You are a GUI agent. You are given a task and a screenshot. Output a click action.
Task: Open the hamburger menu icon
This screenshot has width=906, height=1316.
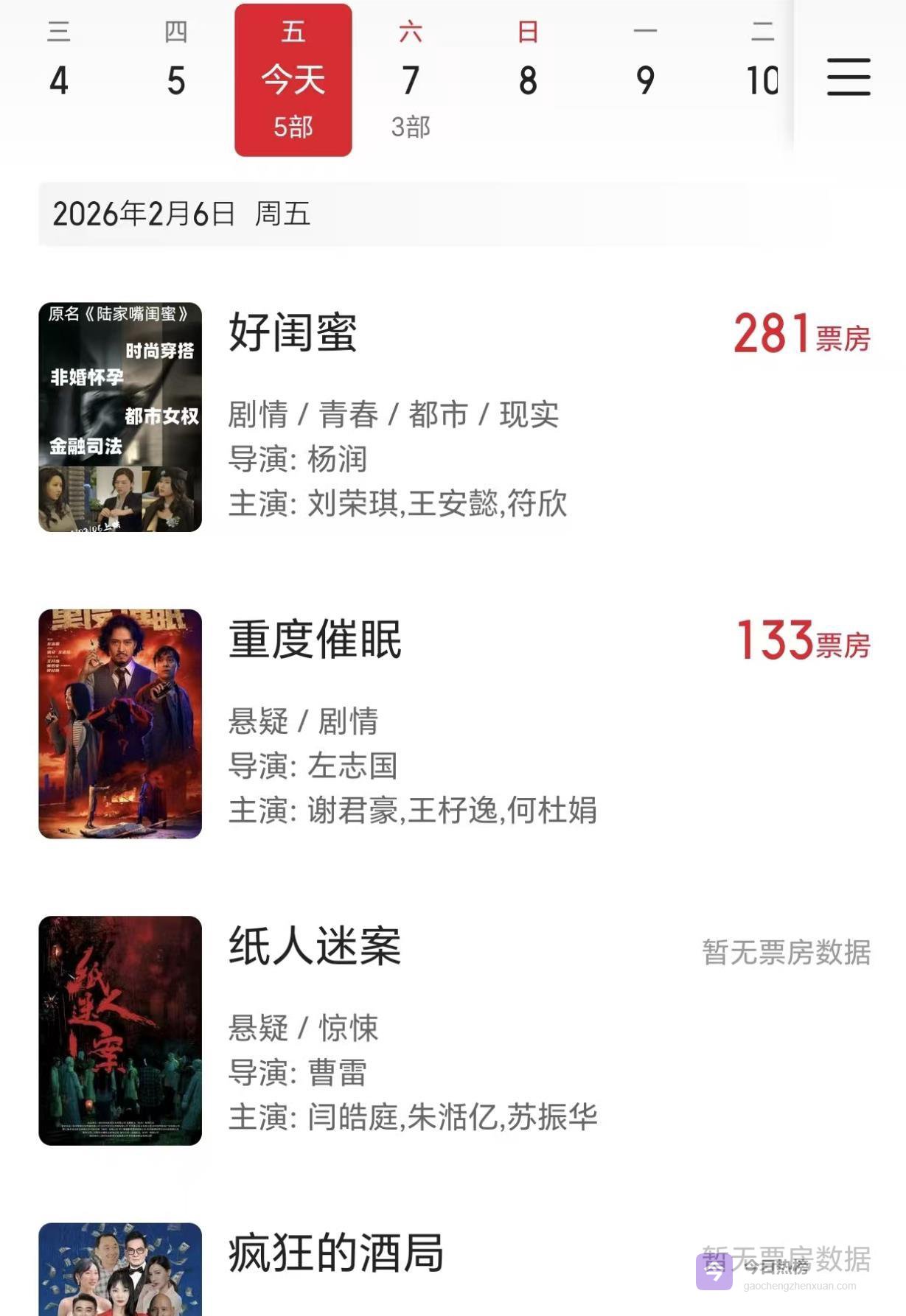(848, 77)
